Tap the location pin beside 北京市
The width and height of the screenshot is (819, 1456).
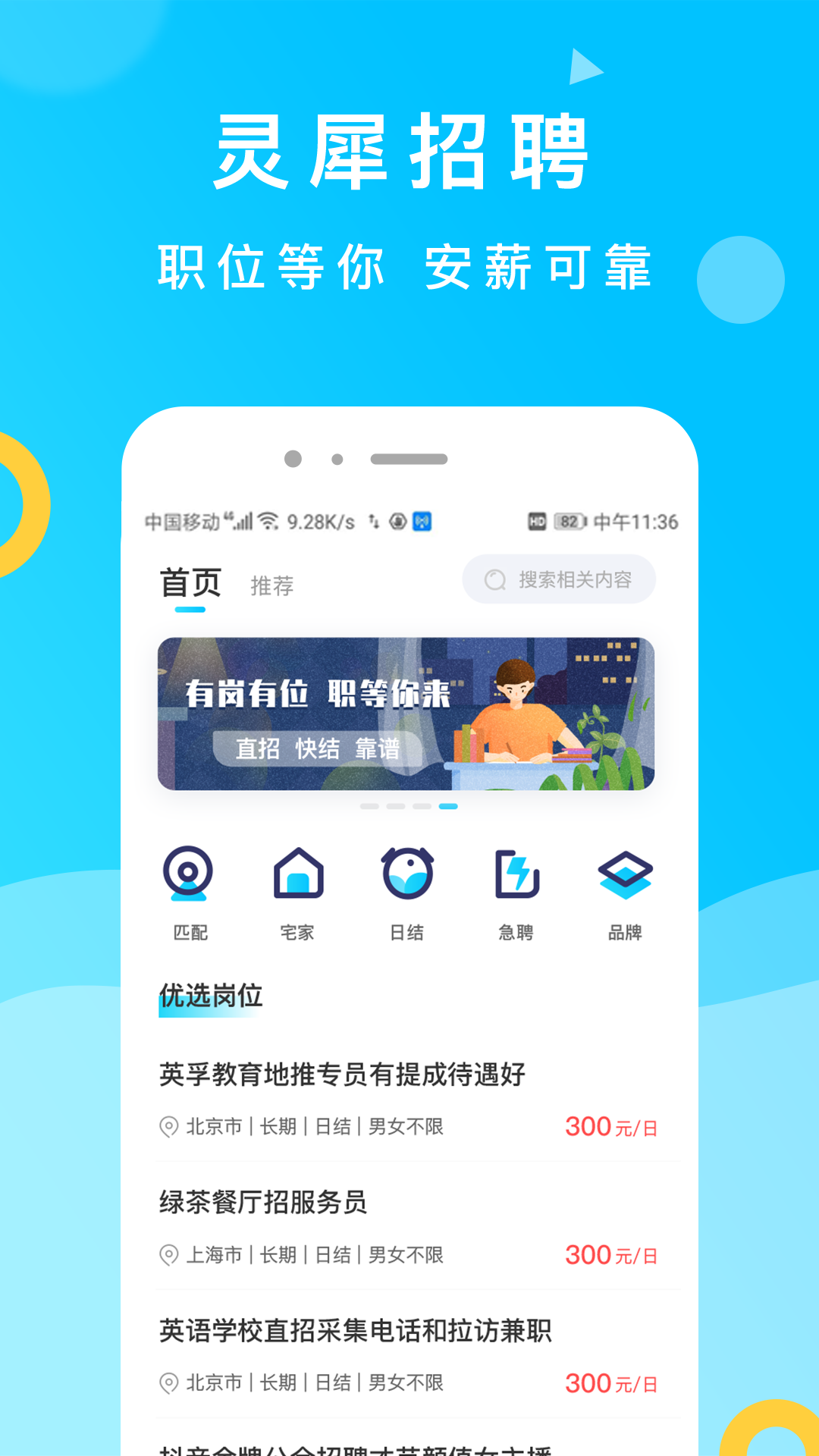168,1128
